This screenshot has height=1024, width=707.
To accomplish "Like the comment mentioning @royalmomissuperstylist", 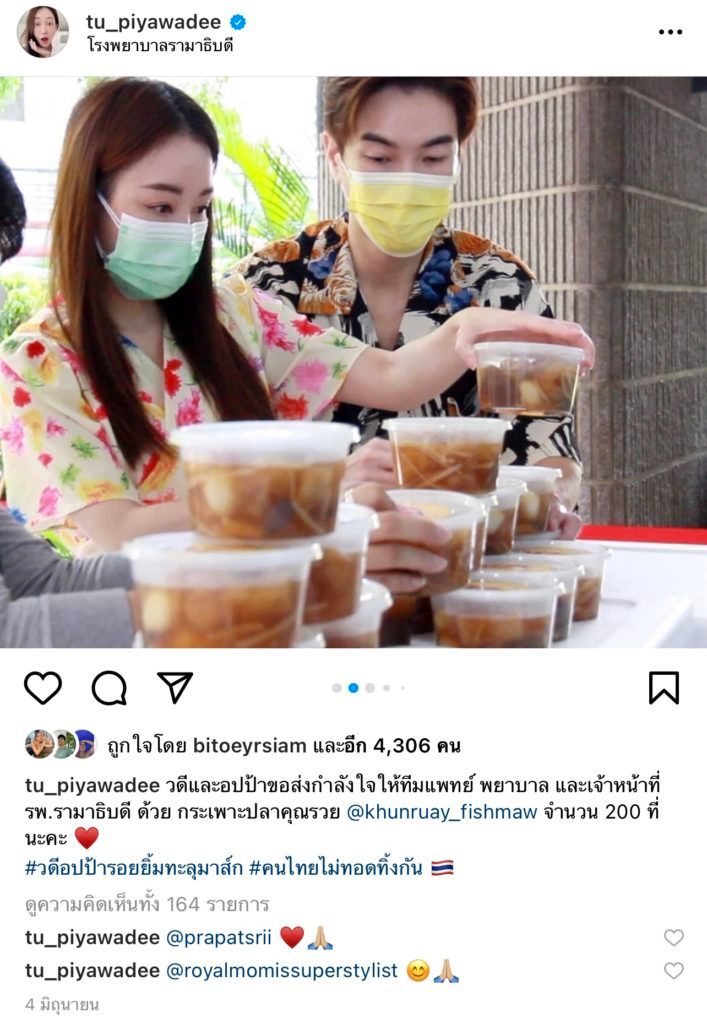I will coord(674,970).
